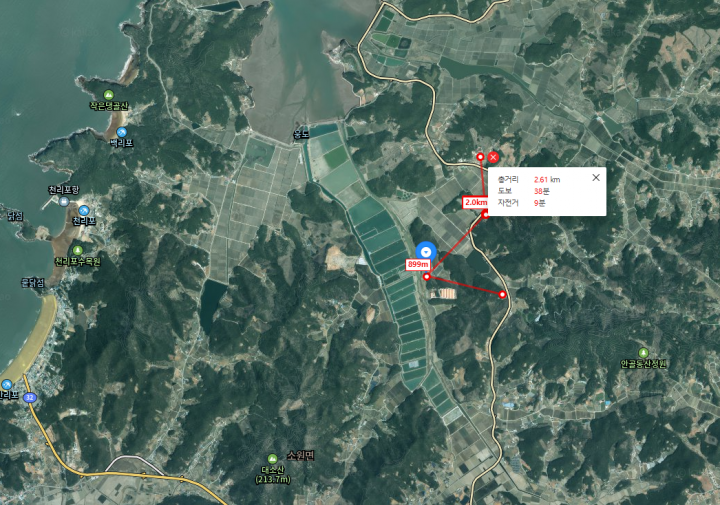Viewport: 720px width, 505px height.
Task: Open the 천리포 beach marker
Action: 84,210
